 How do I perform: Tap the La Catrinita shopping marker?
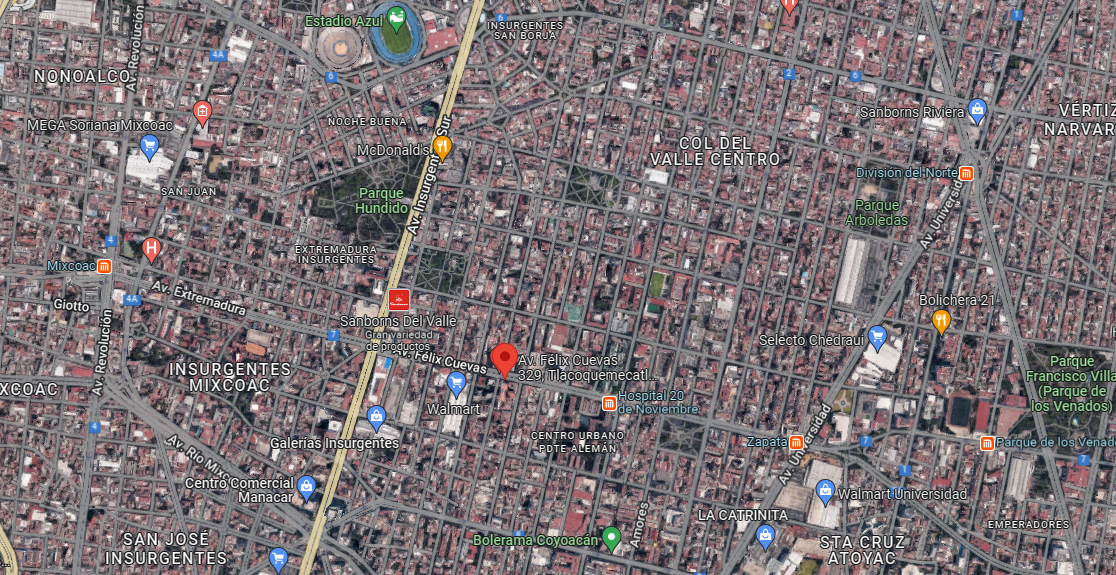tap(765, 537)
